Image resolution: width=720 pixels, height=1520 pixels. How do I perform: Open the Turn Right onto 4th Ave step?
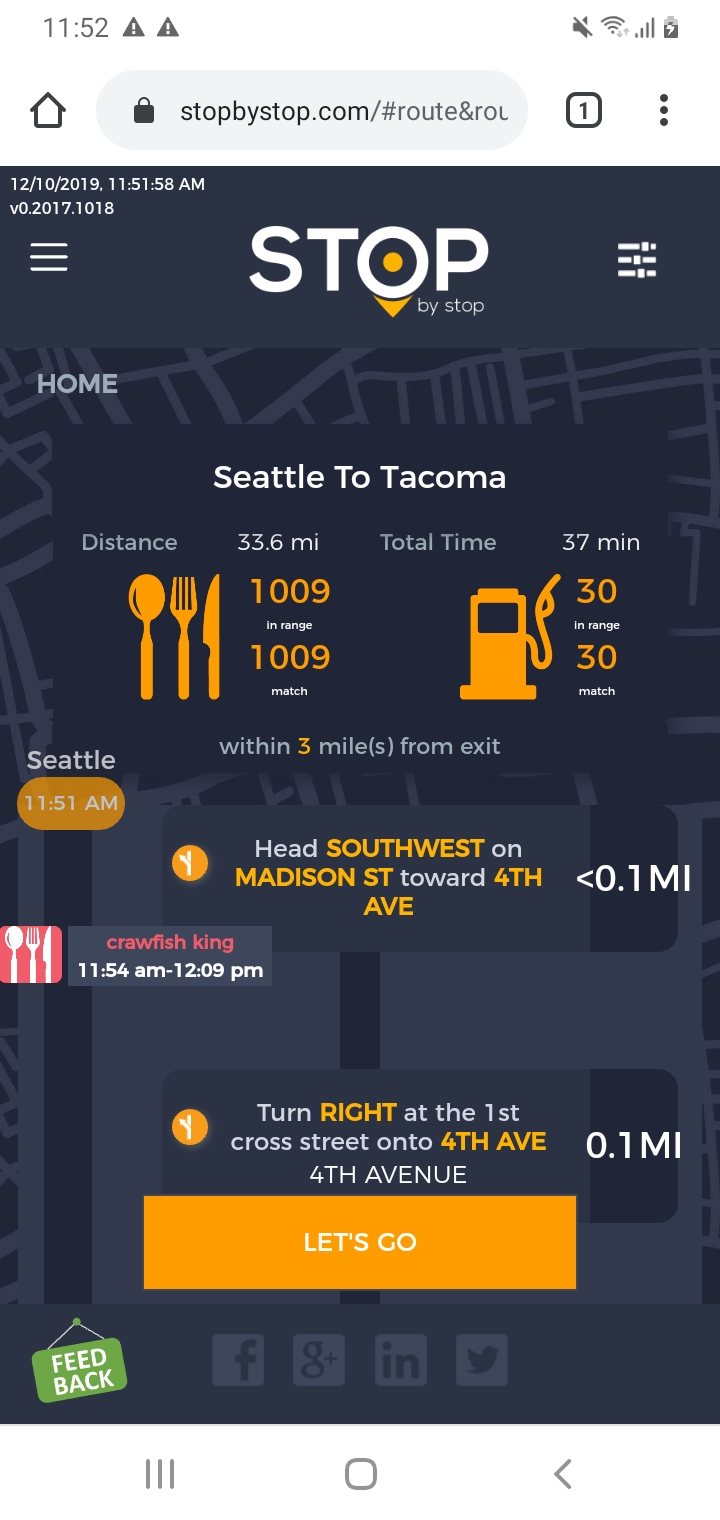coord(388,1143)
